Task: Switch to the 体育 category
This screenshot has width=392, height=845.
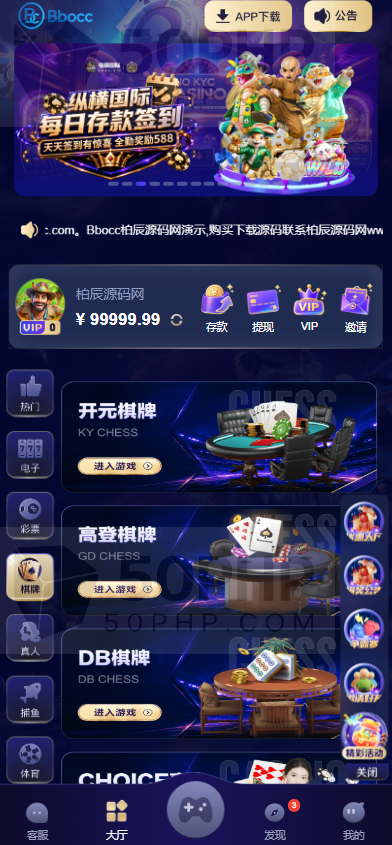Action: point(30,760)
